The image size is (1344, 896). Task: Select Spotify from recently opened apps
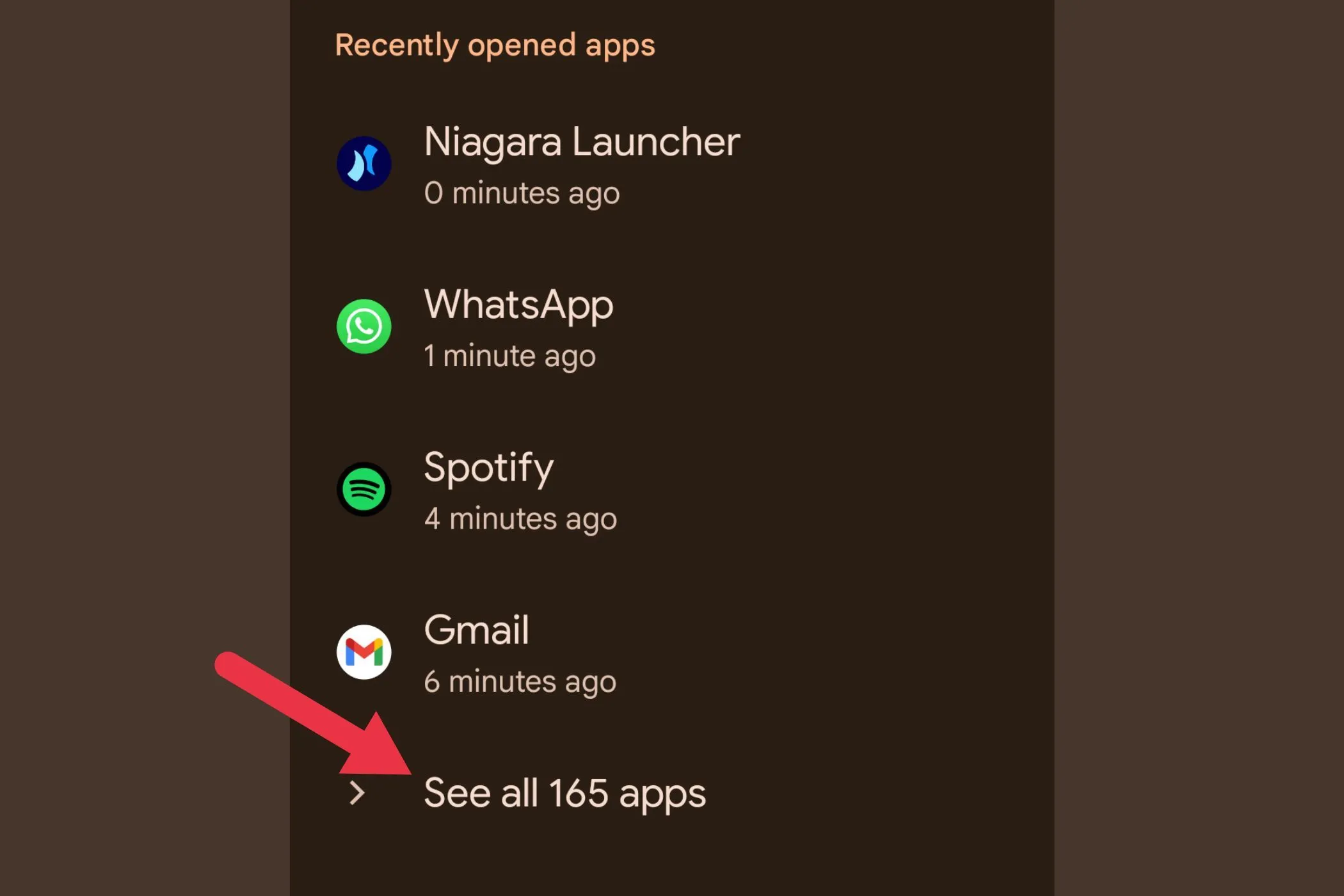click(x=489, y=490)
